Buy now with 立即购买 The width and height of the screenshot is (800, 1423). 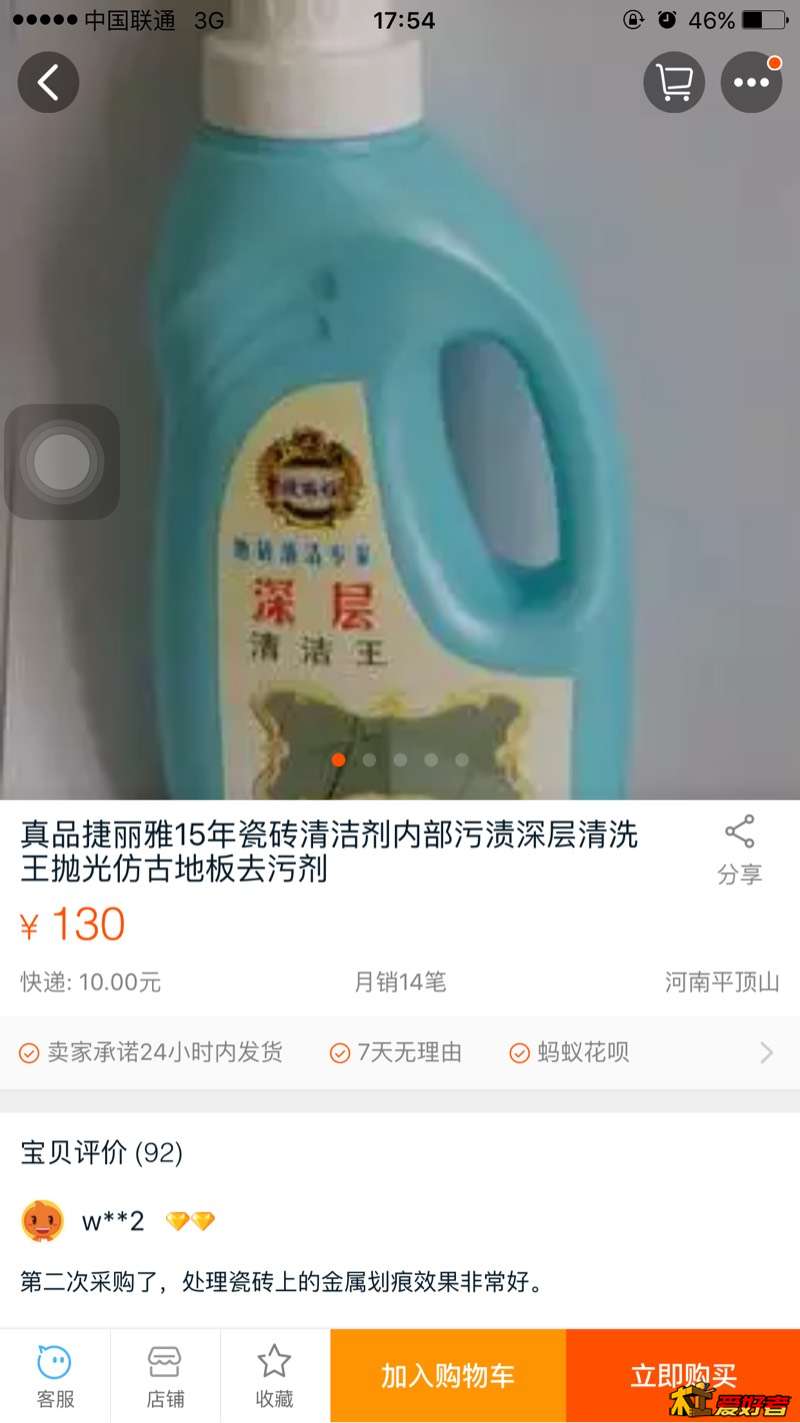pos(683,1376)
